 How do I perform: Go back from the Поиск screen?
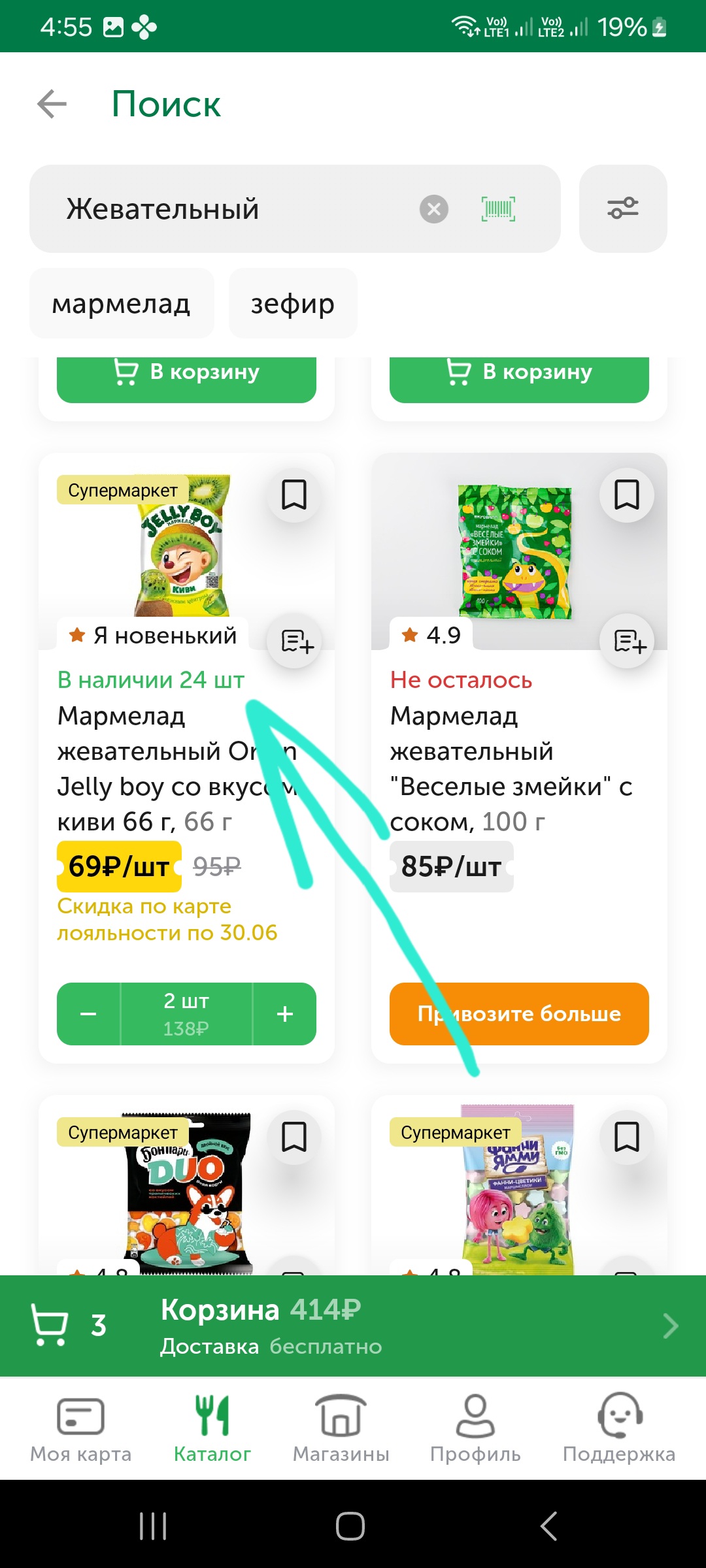(52, 105)
